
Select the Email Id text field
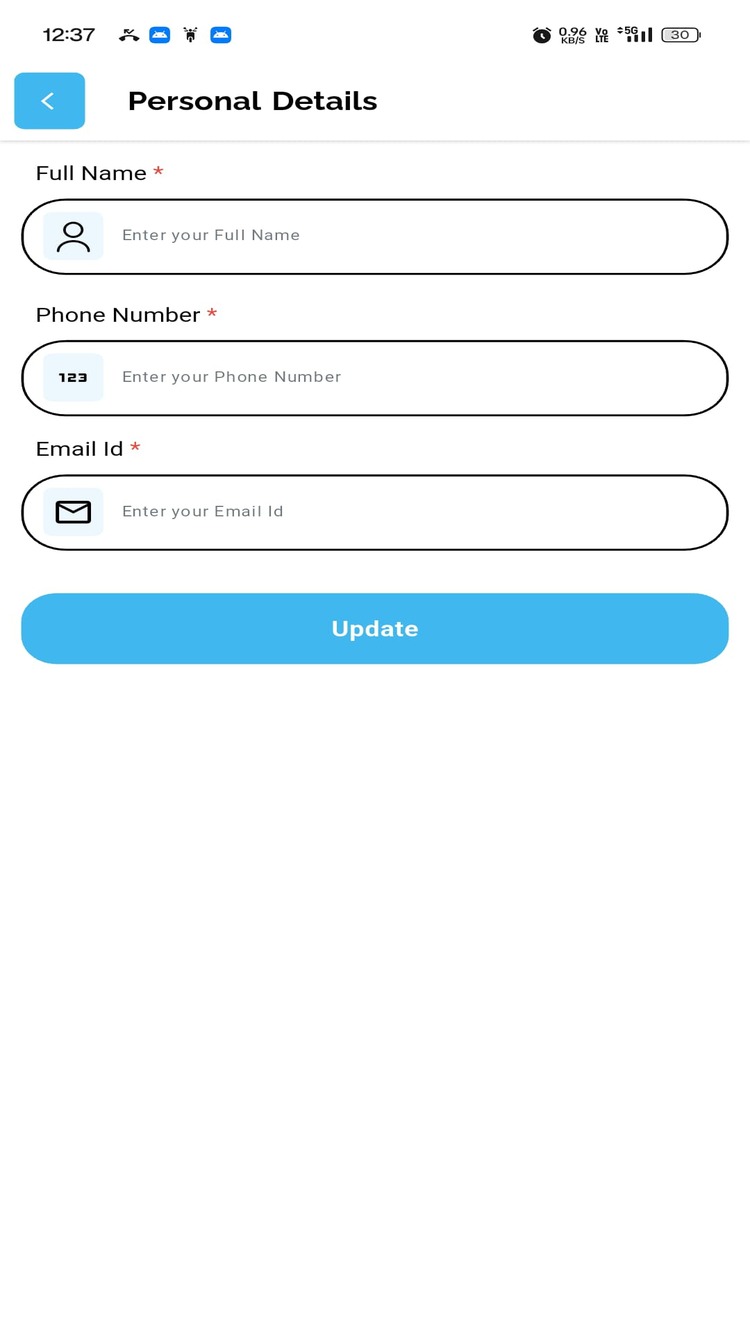pyautogui.click(x=375, y=512)
